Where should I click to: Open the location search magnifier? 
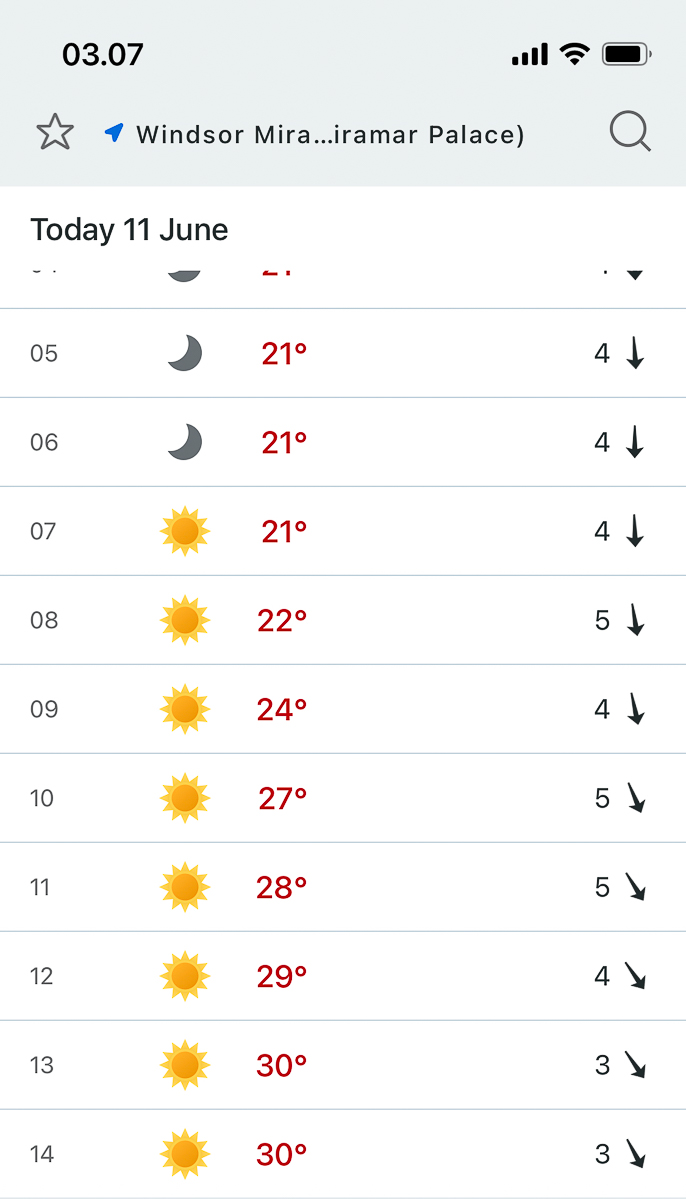pos(630,132)
